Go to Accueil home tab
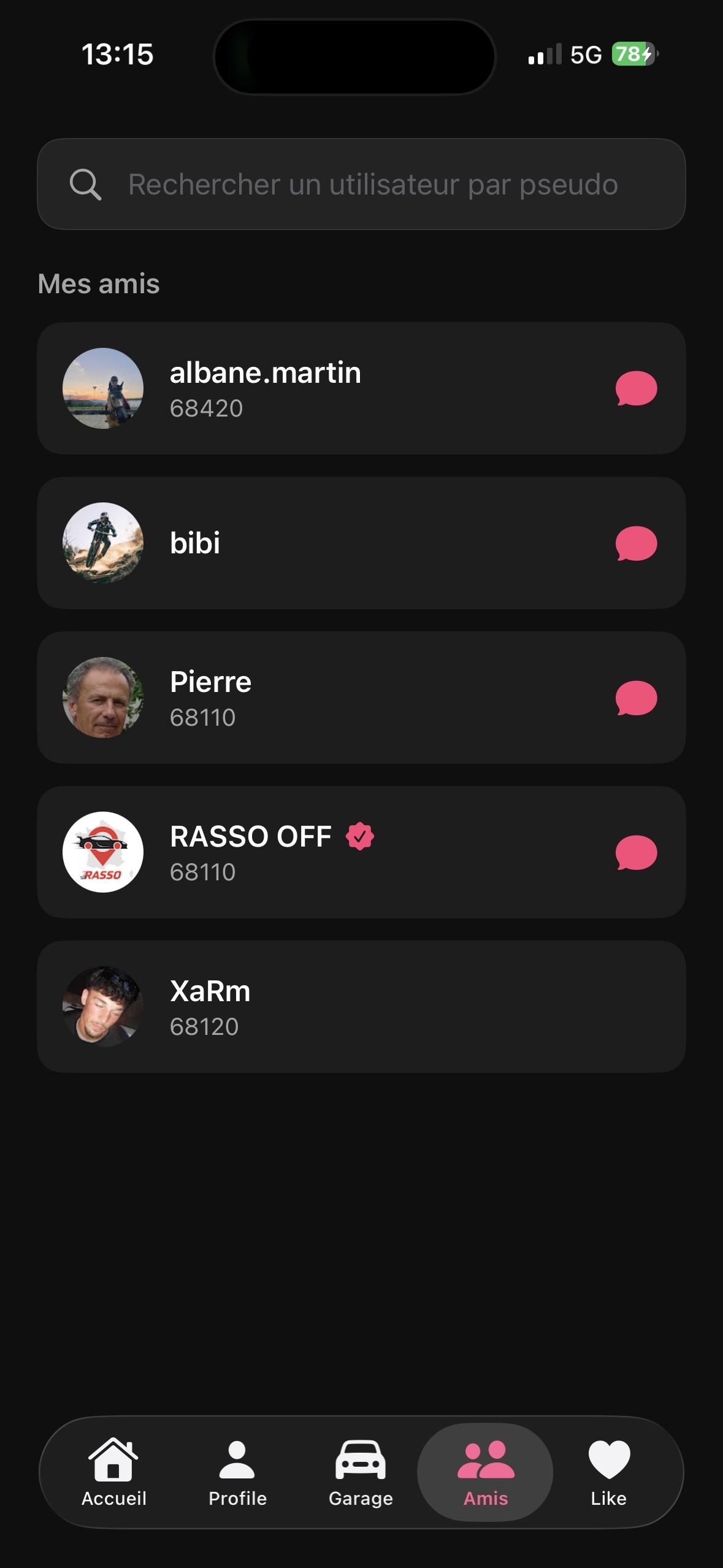 click(113, 1472)
